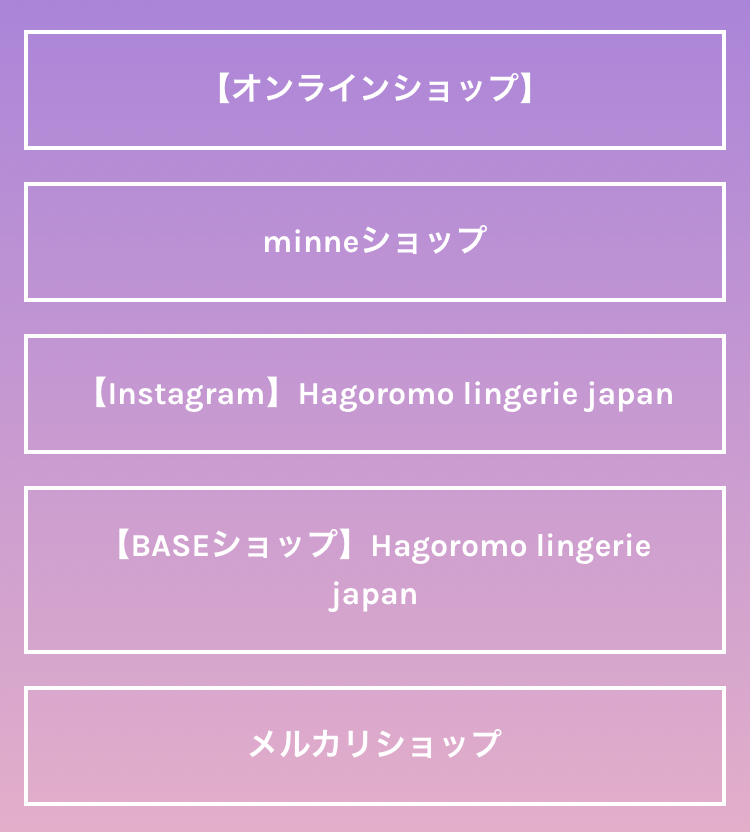This screenshot has height=832, width=750.
Task: Go to BASEショップ Hagoromo lingerie japan
Action: click(x=374, y=570)
